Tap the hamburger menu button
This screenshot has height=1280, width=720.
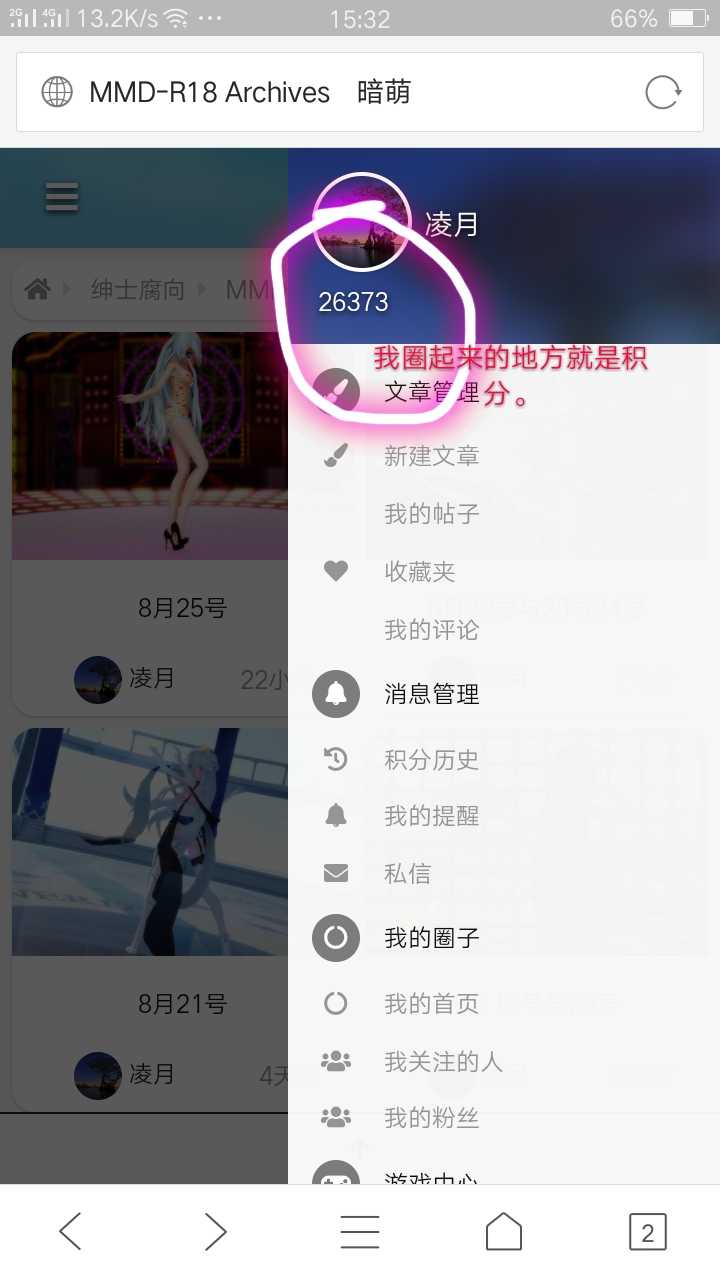[x=62, y=197]
